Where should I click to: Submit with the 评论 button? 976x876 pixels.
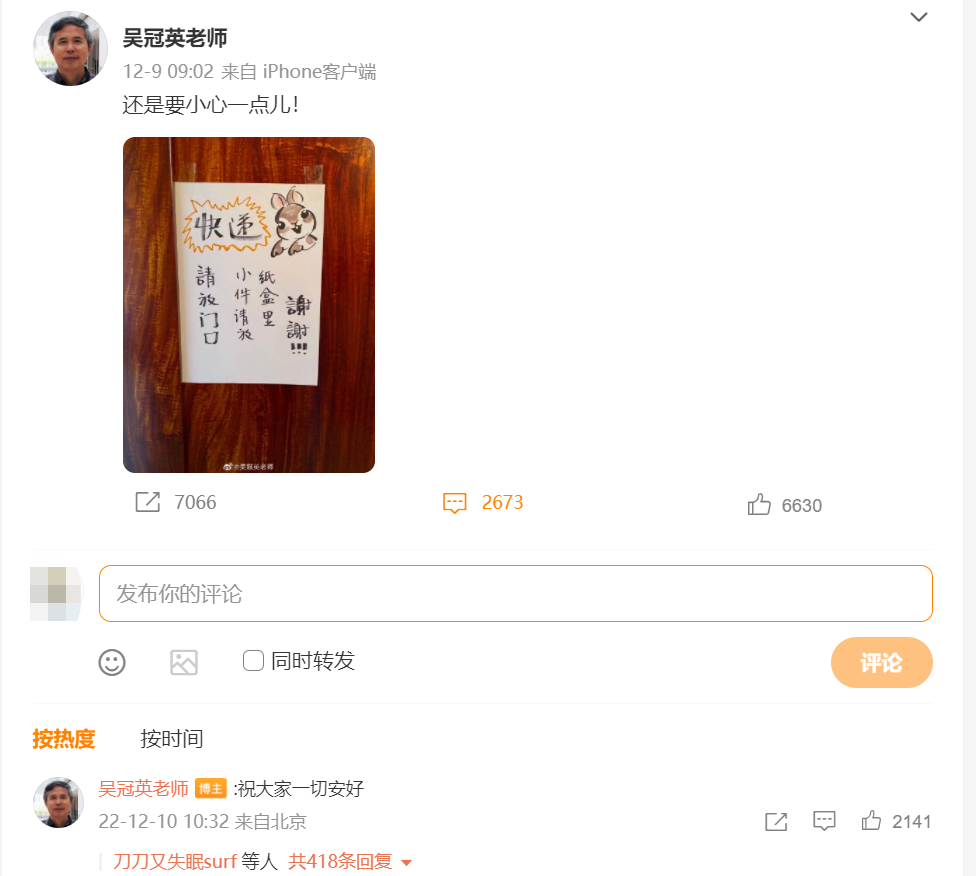click(x=881, y=663)
